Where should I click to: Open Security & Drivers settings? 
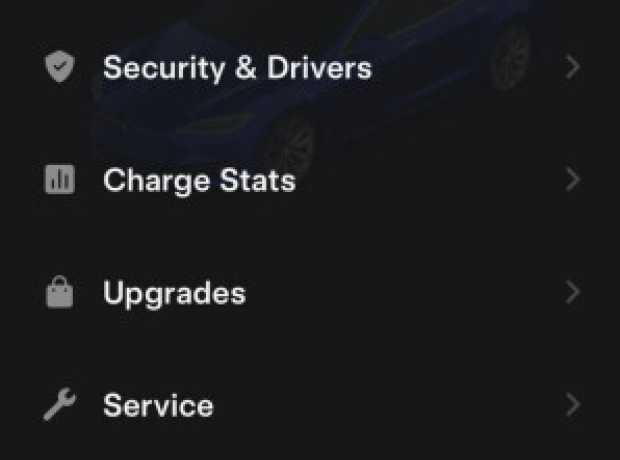[x=237, y=68]
